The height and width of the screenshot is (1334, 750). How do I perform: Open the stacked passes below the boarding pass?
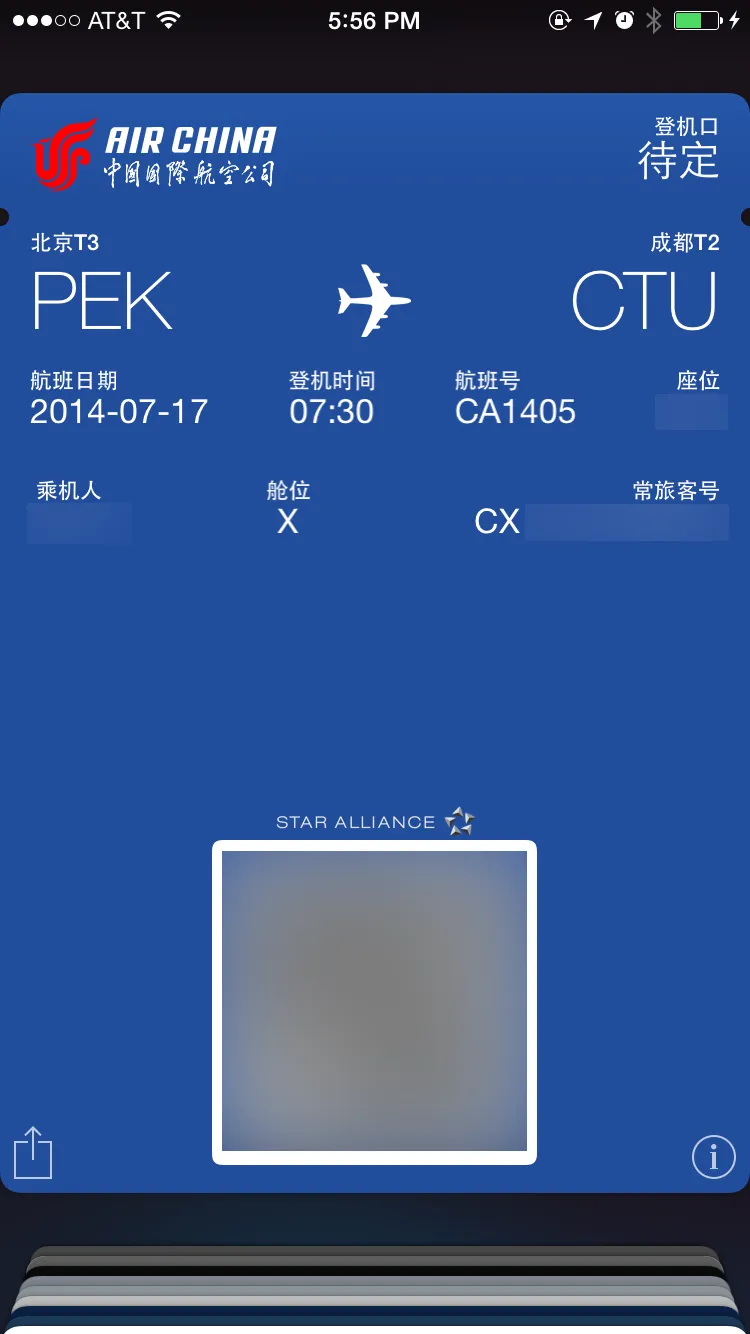(375, 1288)
